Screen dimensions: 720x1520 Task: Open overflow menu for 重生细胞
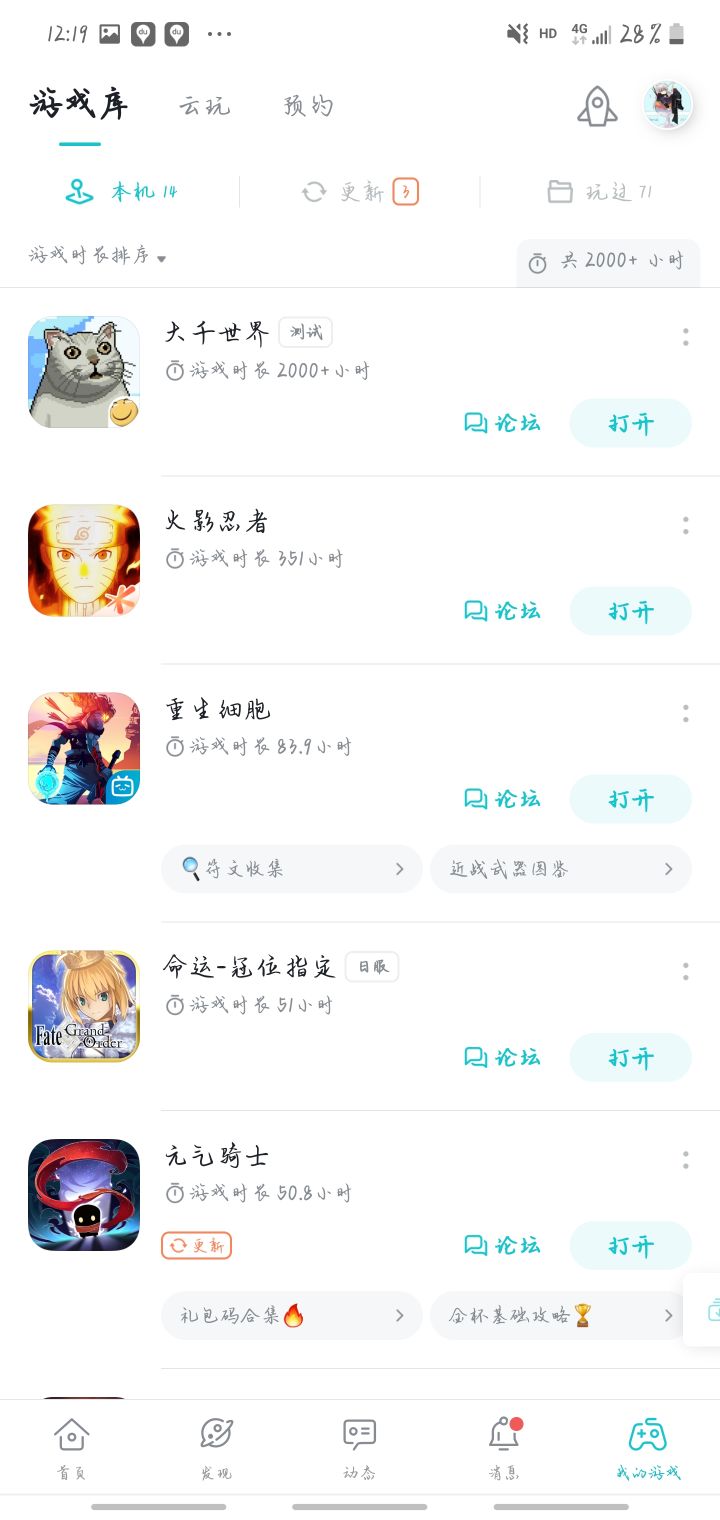[x=685, y=713]
